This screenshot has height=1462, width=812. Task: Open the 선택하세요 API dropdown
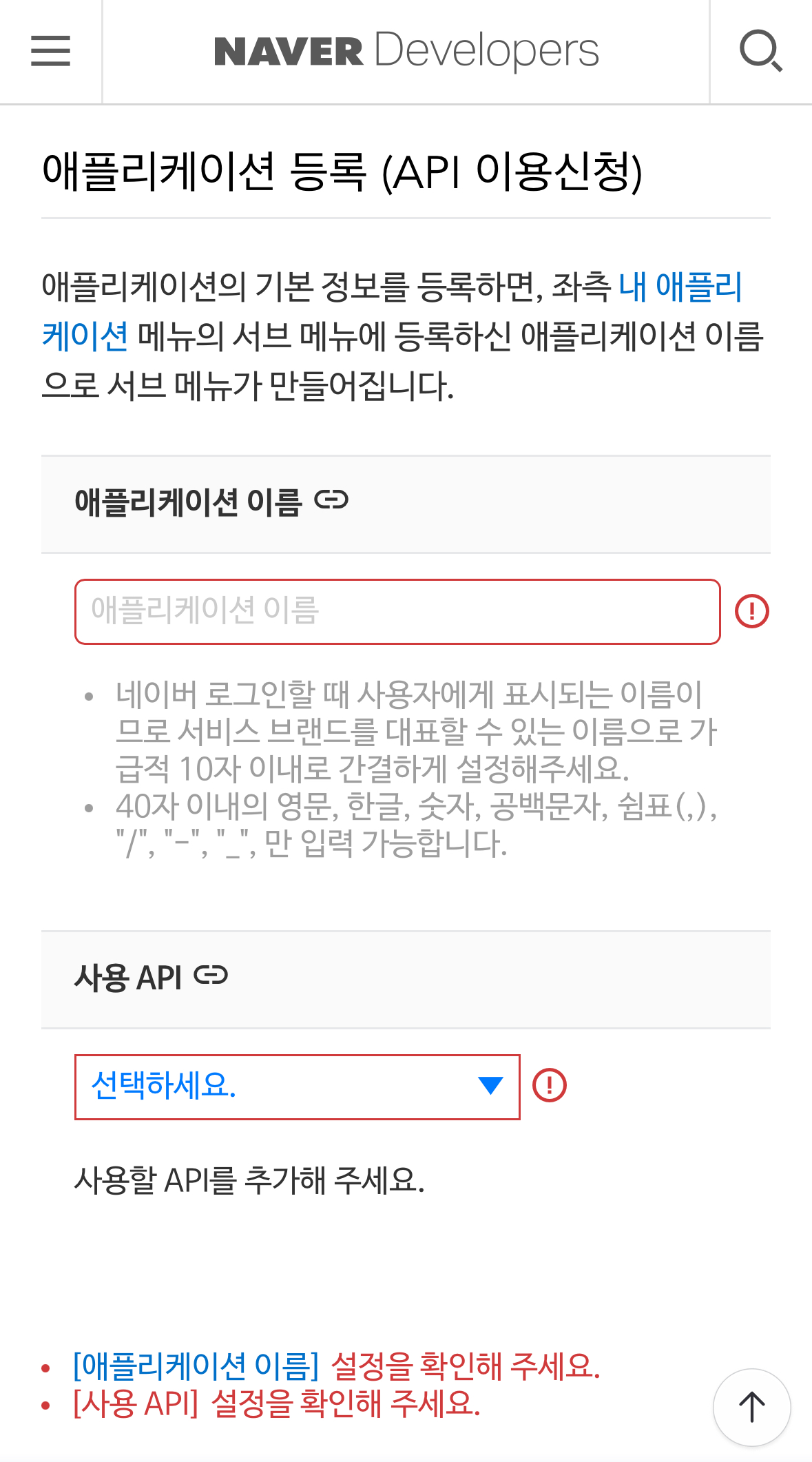(297, 1087)
